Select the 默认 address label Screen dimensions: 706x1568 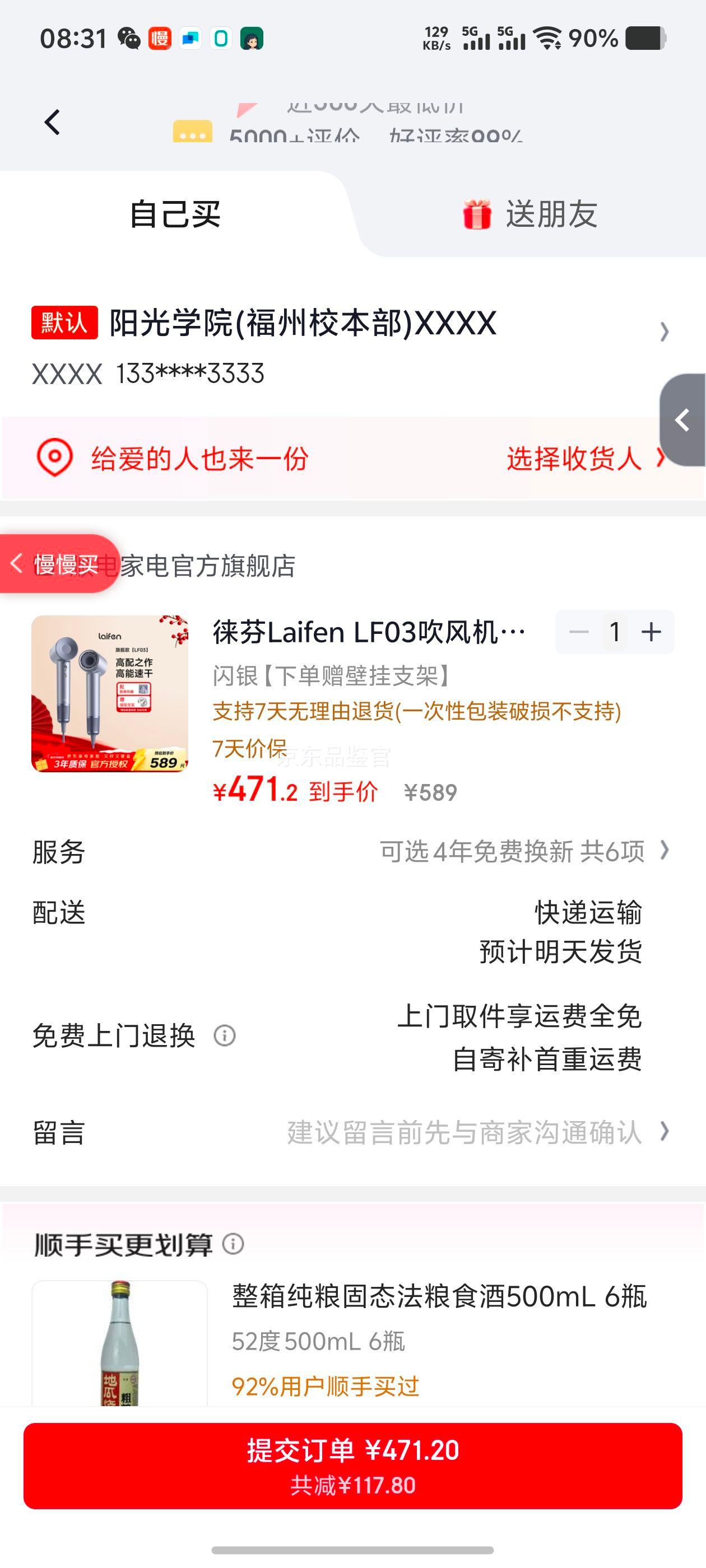pyautogui.click(x=64, y=323)
